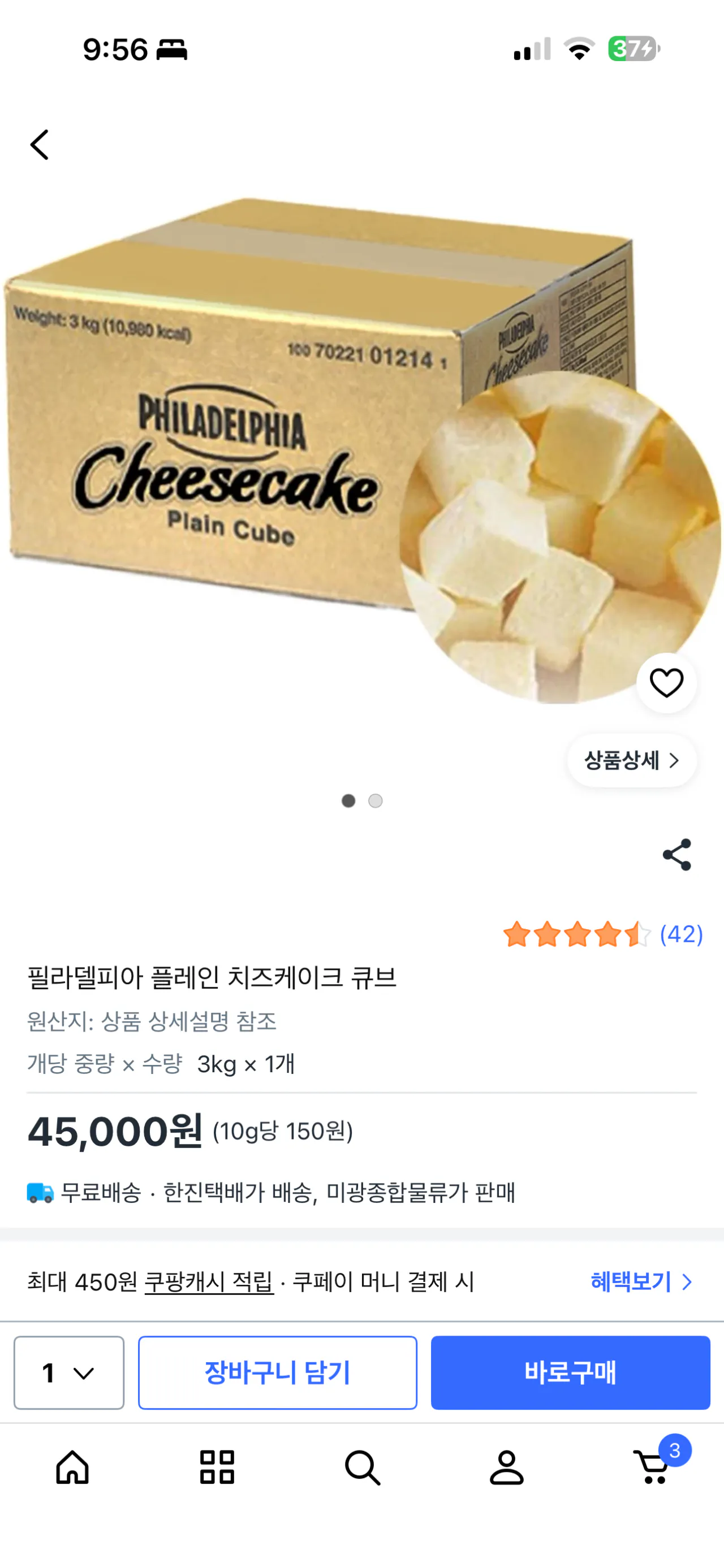Toggle the heart to favorite this product
The image size is (724, 1568).
pyautogui.click(x=668, y=683)
